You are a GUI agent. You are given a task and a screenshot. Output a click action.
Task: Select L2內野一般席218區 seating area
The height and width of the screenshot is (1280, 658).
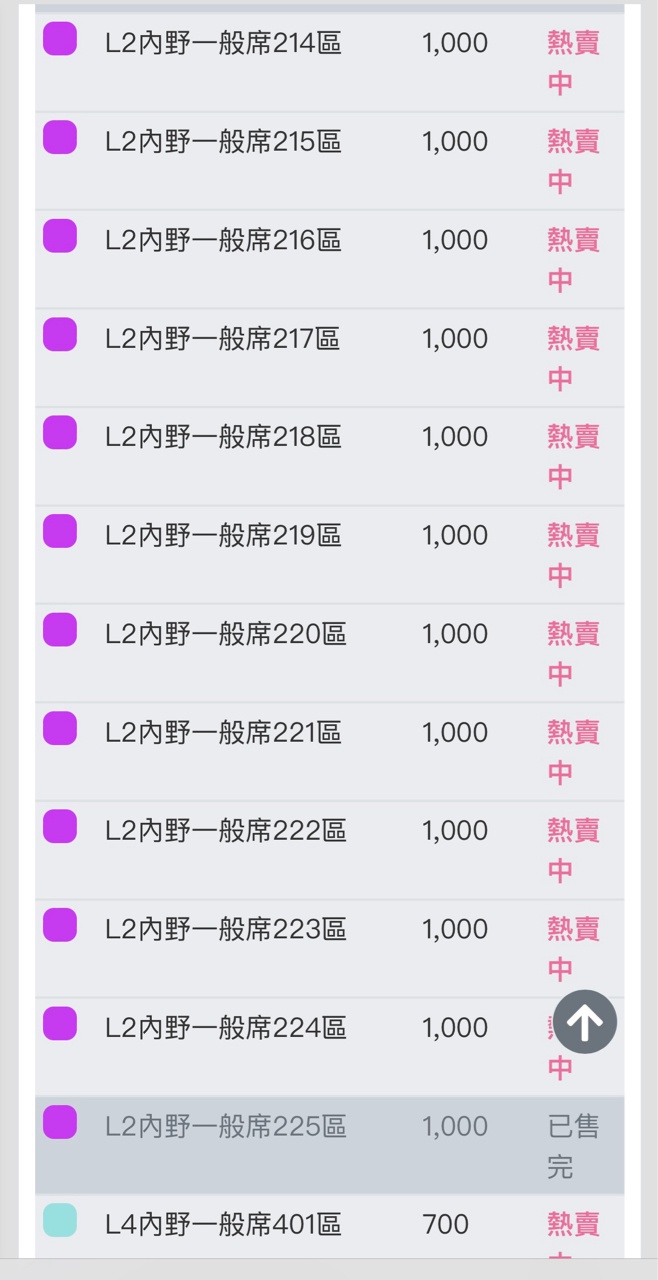[x=223, y=437]
